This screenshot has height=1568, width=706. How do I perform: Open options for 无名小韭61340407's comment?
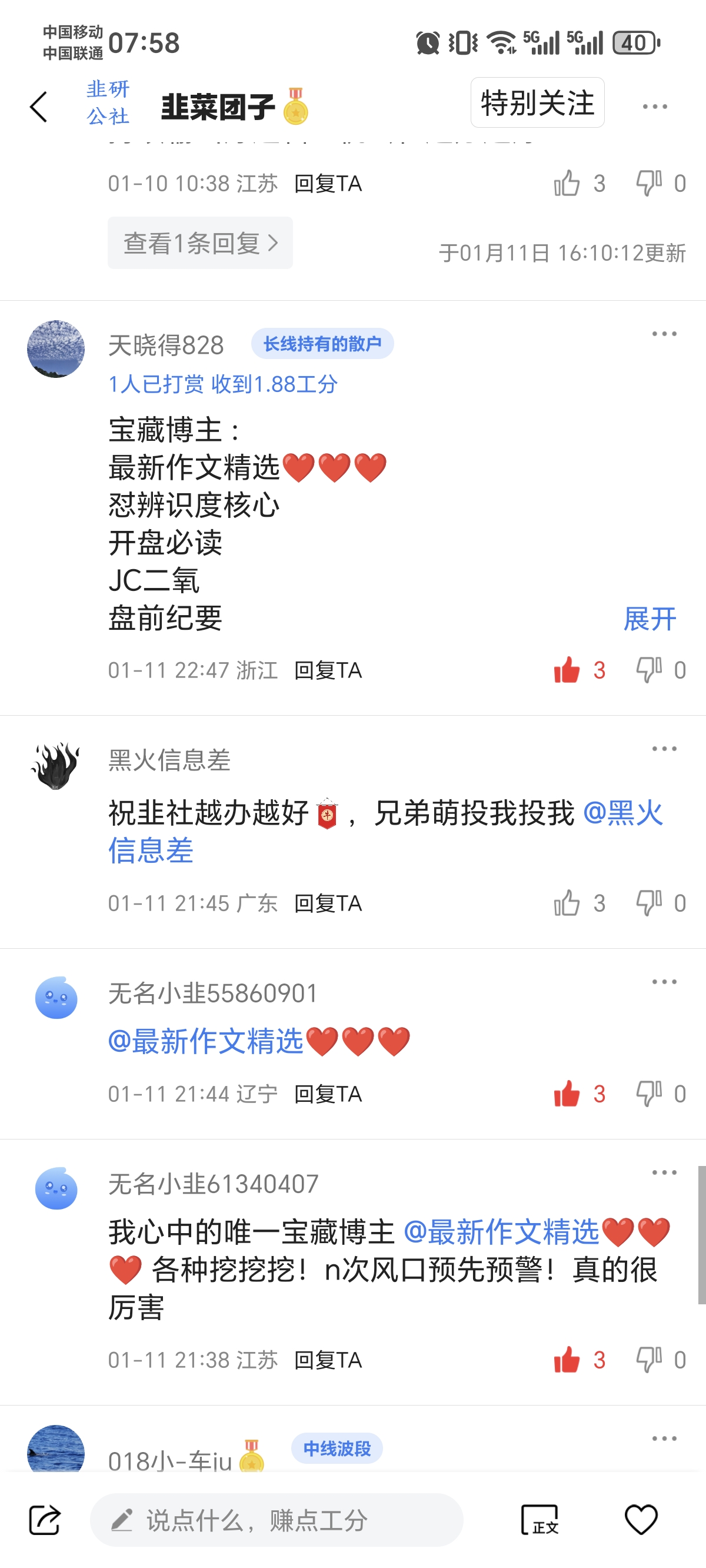click(x=664, y=1173)
